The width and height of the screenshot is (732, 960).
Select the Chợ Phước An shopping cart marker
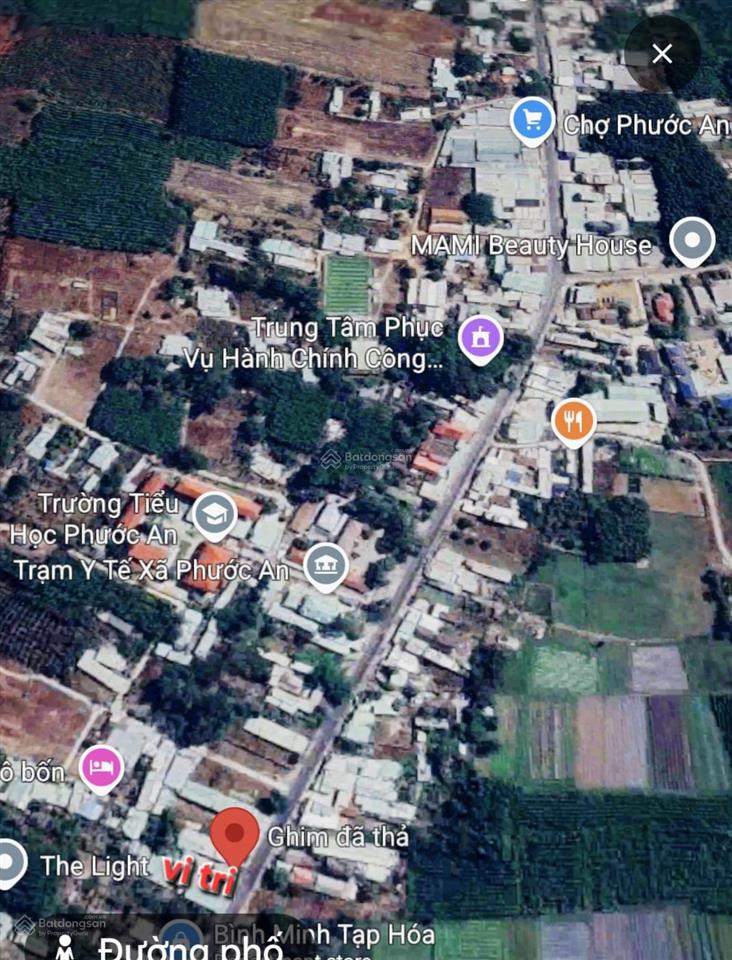[531, 121]
